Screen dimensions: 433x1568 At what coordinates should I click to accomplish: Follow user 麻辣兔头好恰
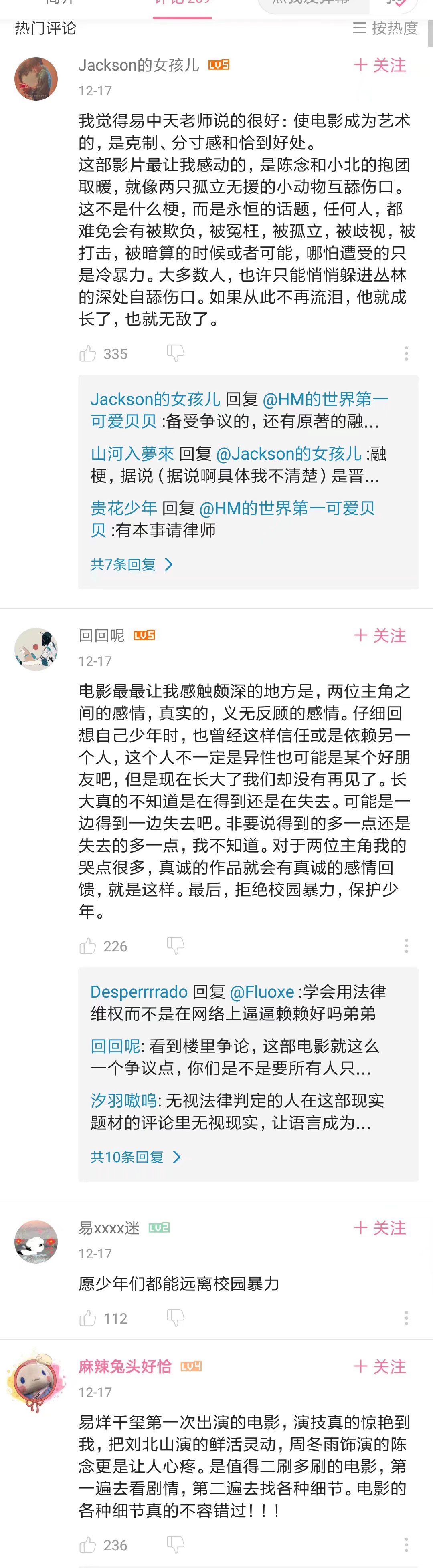coord(380,1366)
